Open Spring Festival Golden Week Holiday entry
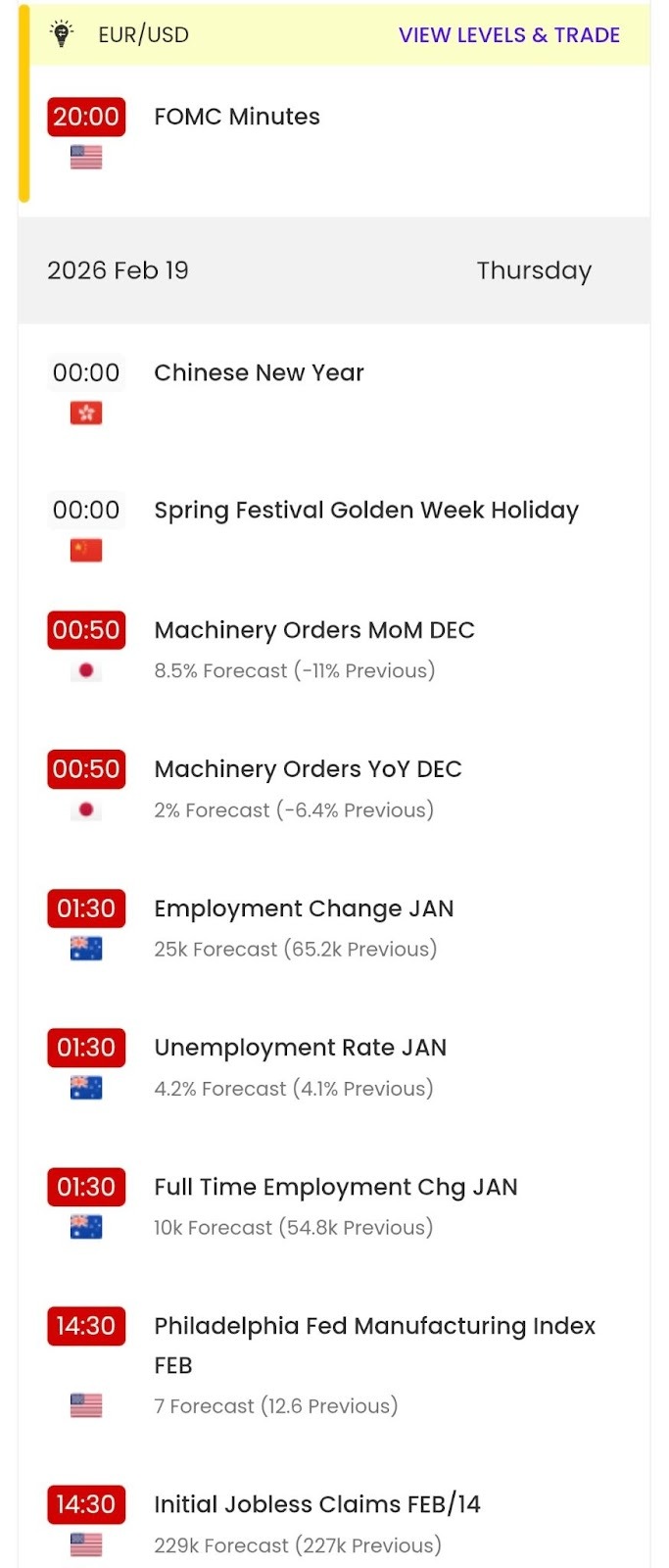 click(365, 510)
